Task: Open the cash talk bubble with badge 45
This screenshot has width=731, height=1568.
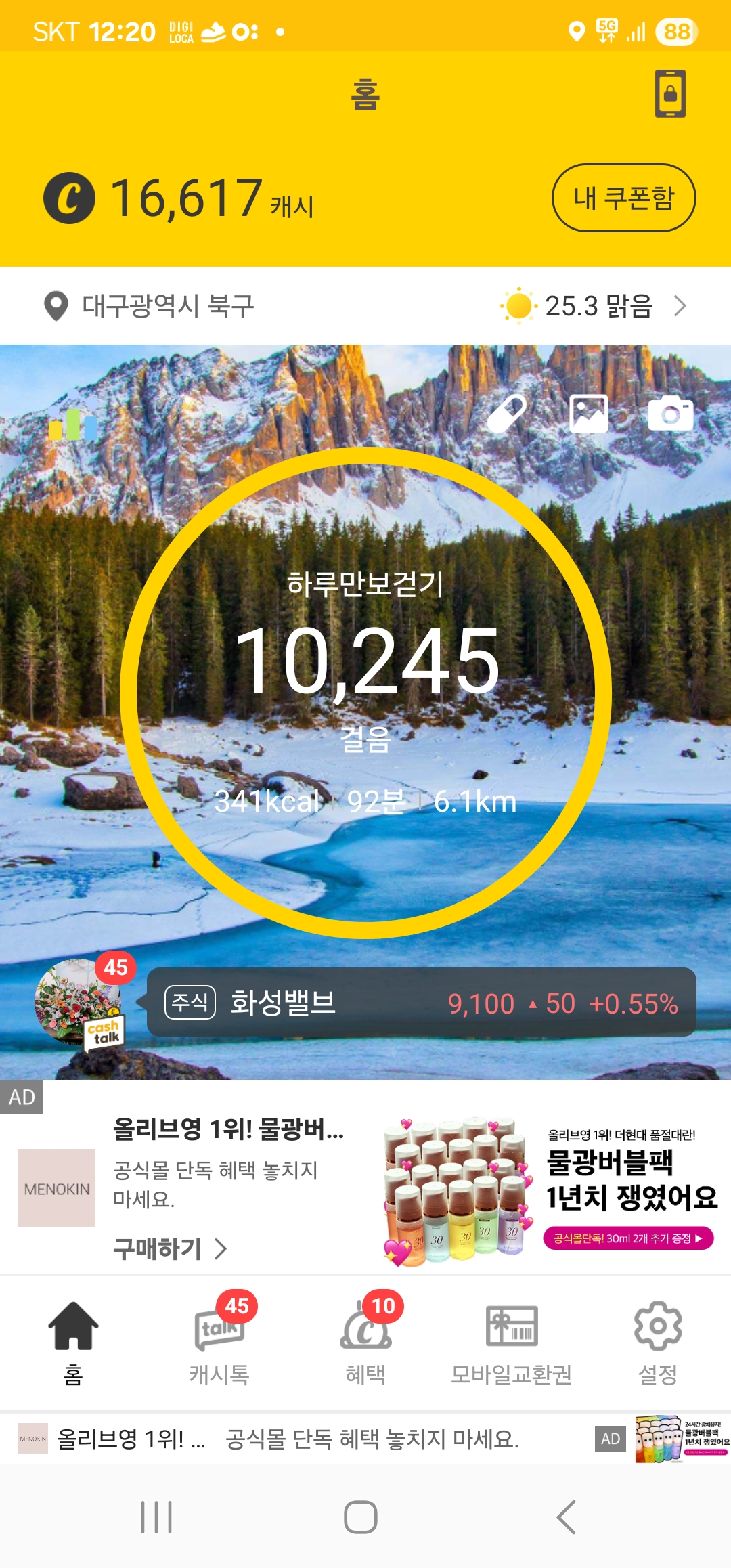Action: [x=80, y=1002]
